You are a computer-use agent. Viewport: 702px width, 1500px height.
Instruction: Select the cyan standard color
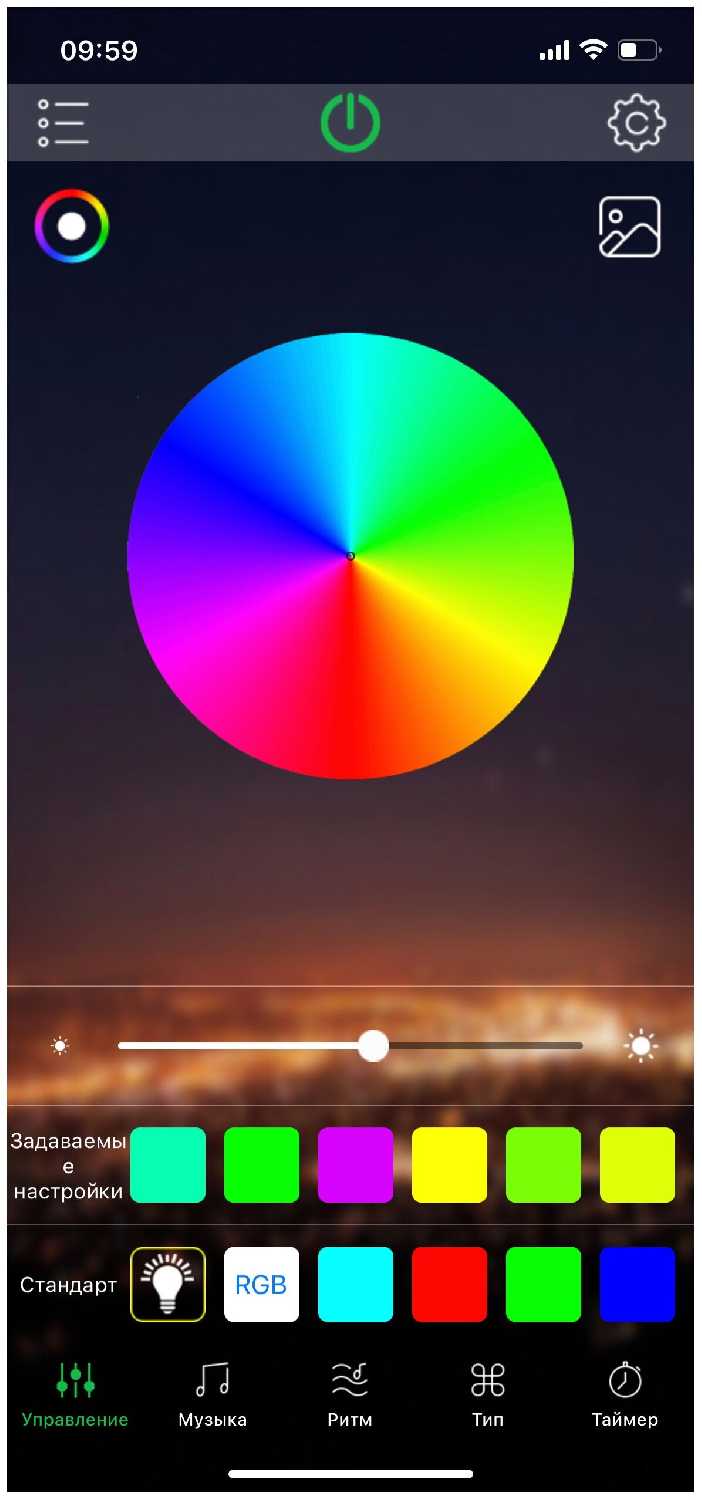click(x=355, y=1284)
